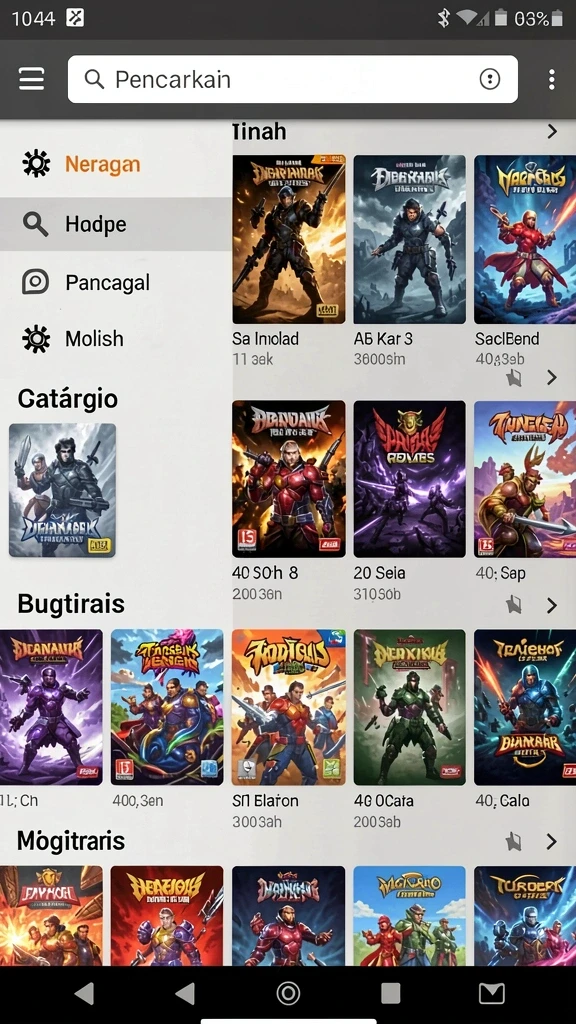Tap the Pencarkain search field

pos(293,79)
